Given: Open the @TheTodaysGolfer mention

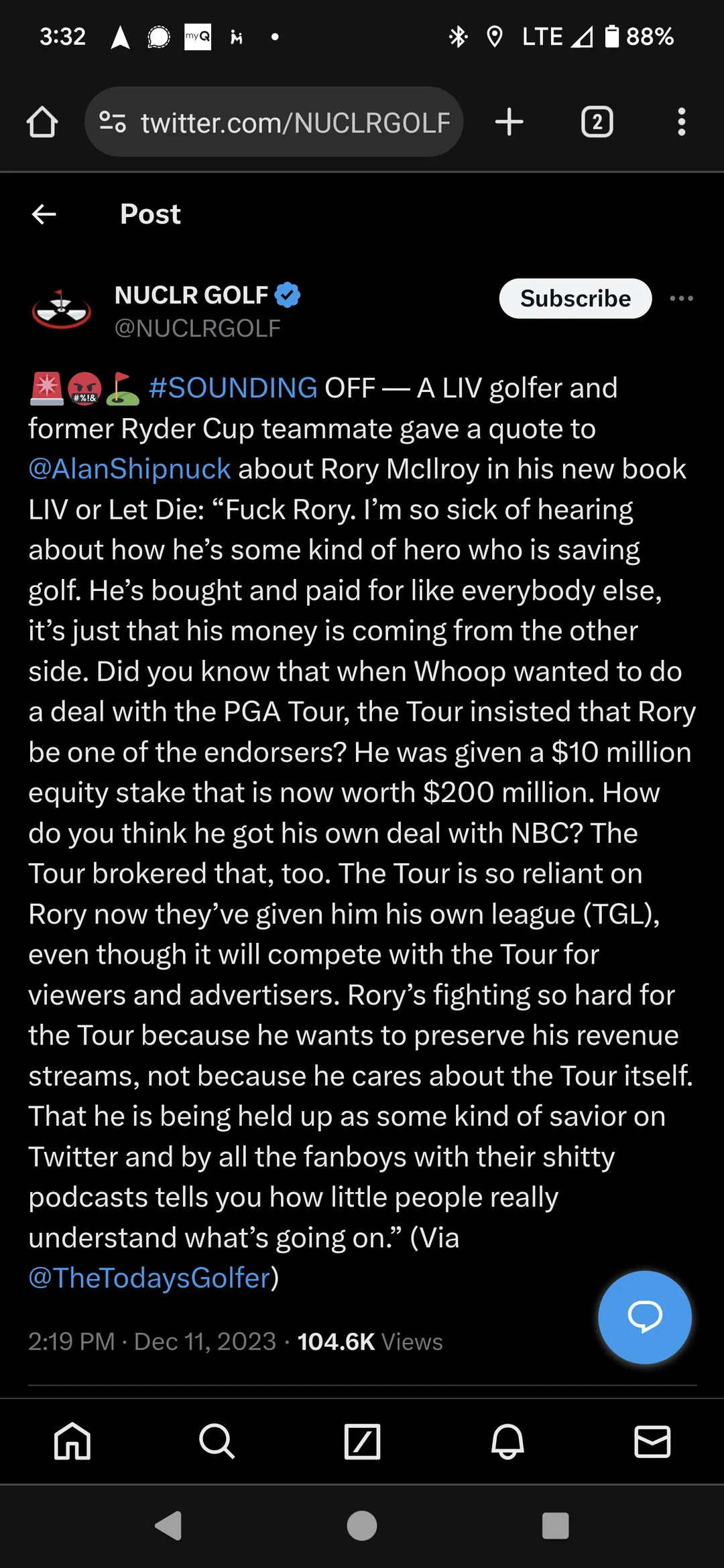Looking at the screenshot, I should click(x=149, y=1278).
